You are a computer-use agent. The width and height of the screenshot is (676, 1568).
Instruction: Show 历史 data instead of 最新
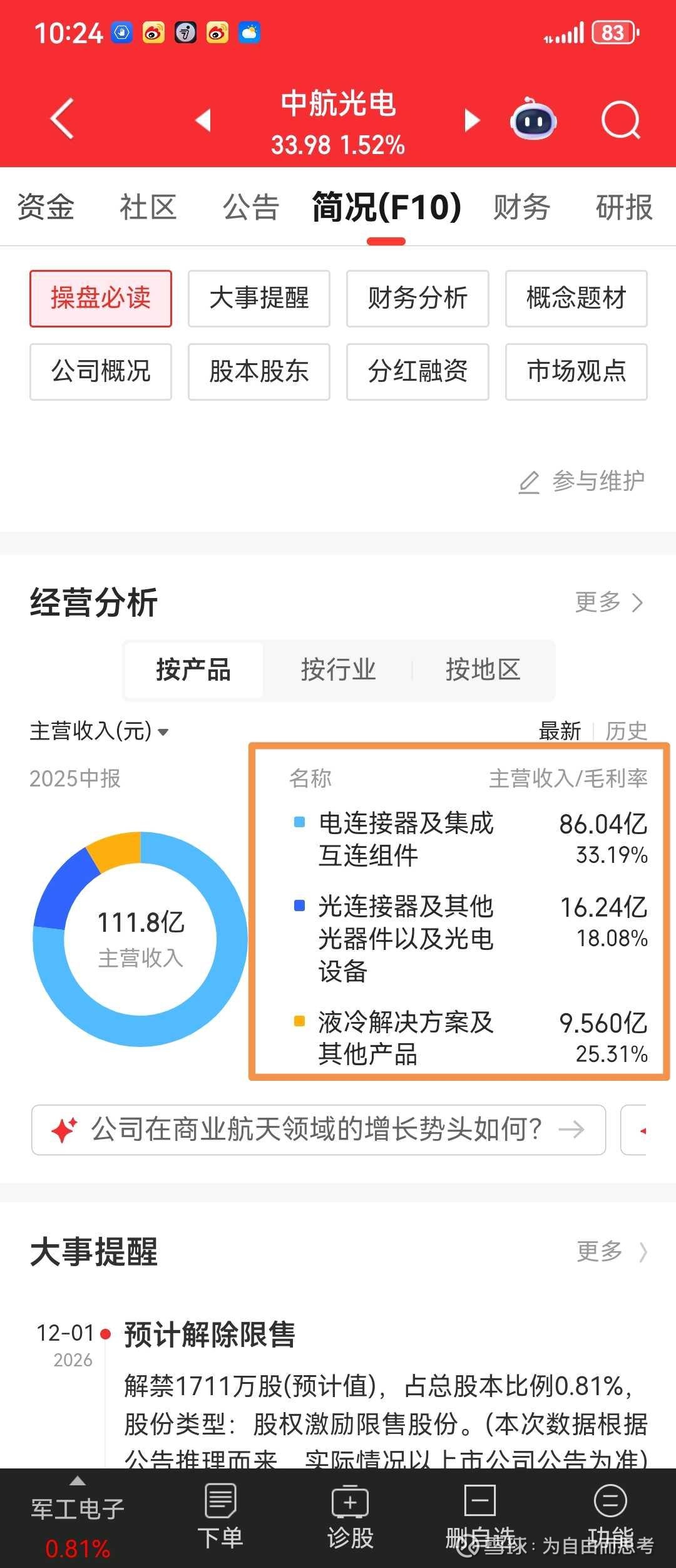[x=626, y=731]
